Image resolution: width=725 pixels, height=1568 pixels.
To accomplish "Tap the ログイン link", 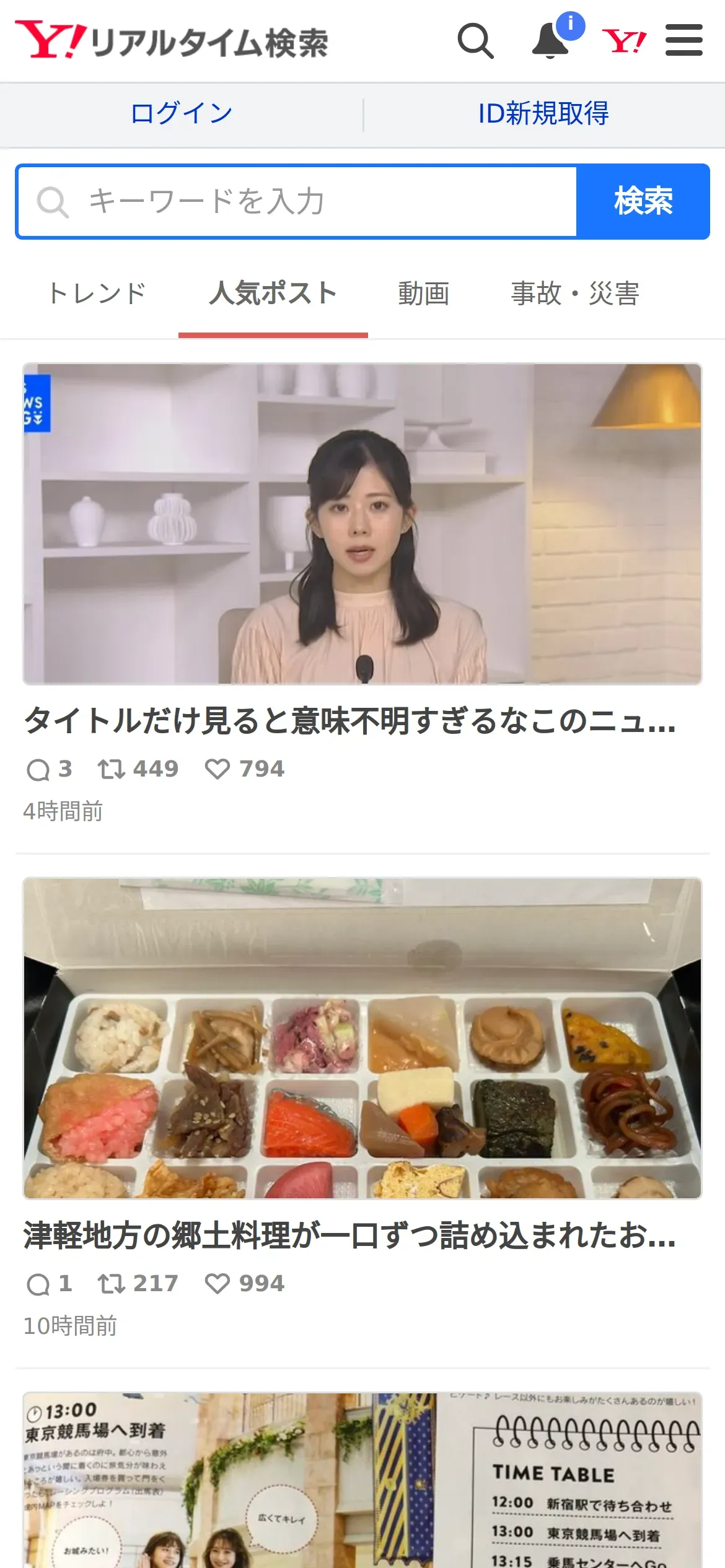I will (182, 114).
